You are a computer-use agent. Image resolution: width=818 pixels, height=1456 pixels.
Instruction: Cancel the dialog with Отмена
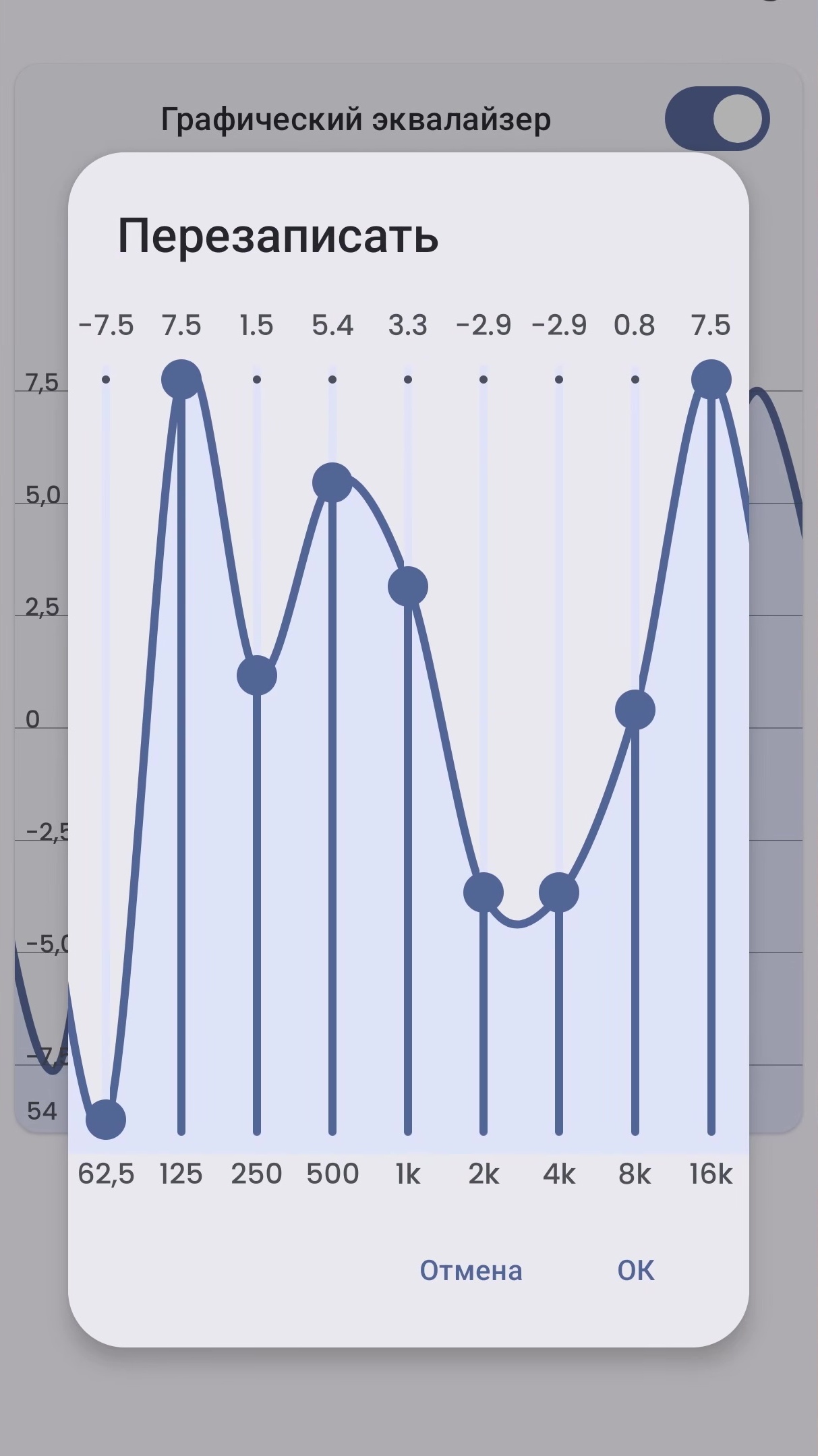tap(471, 1271)
